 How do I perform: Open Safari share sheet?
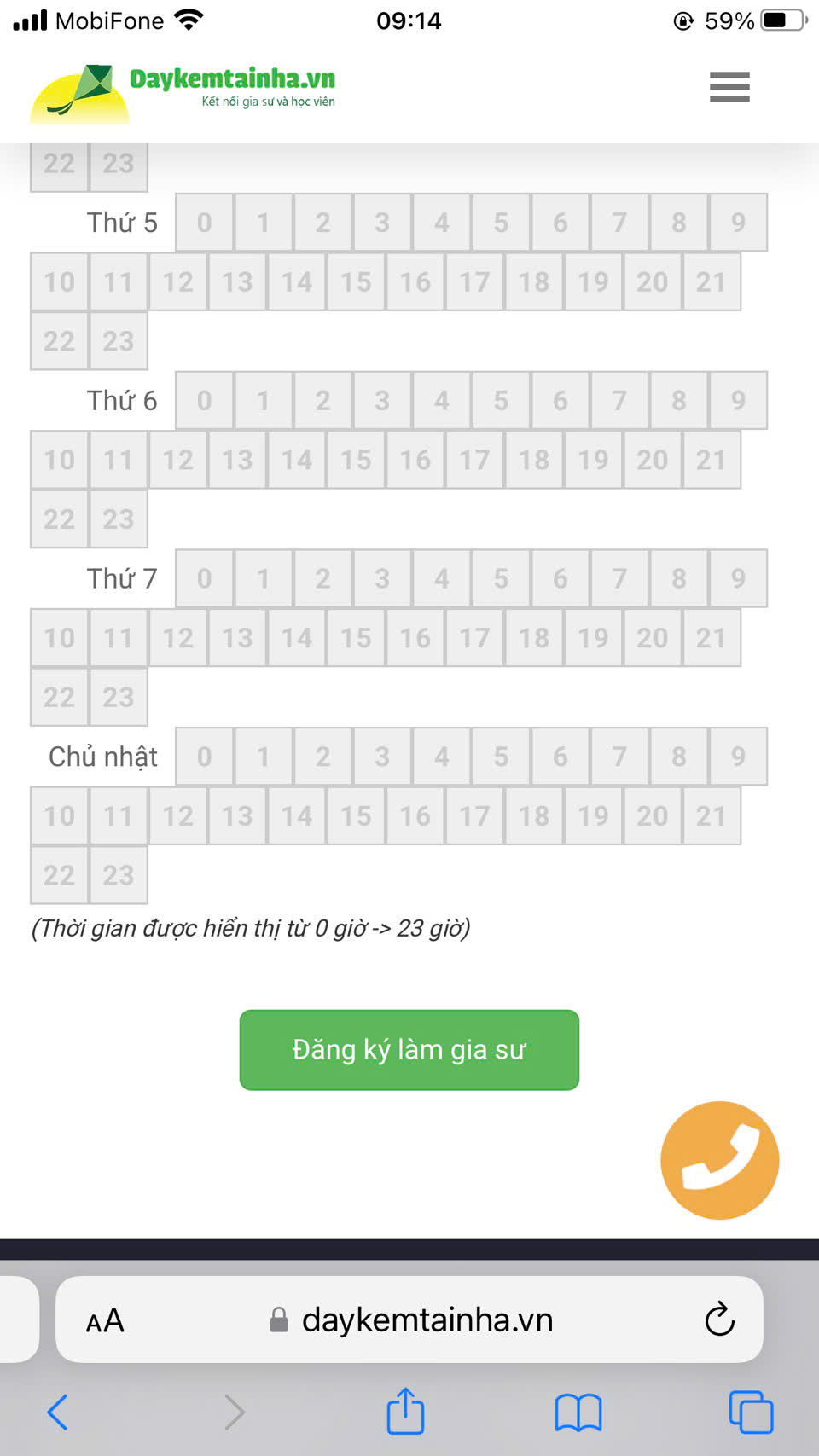coord(405,1412)
